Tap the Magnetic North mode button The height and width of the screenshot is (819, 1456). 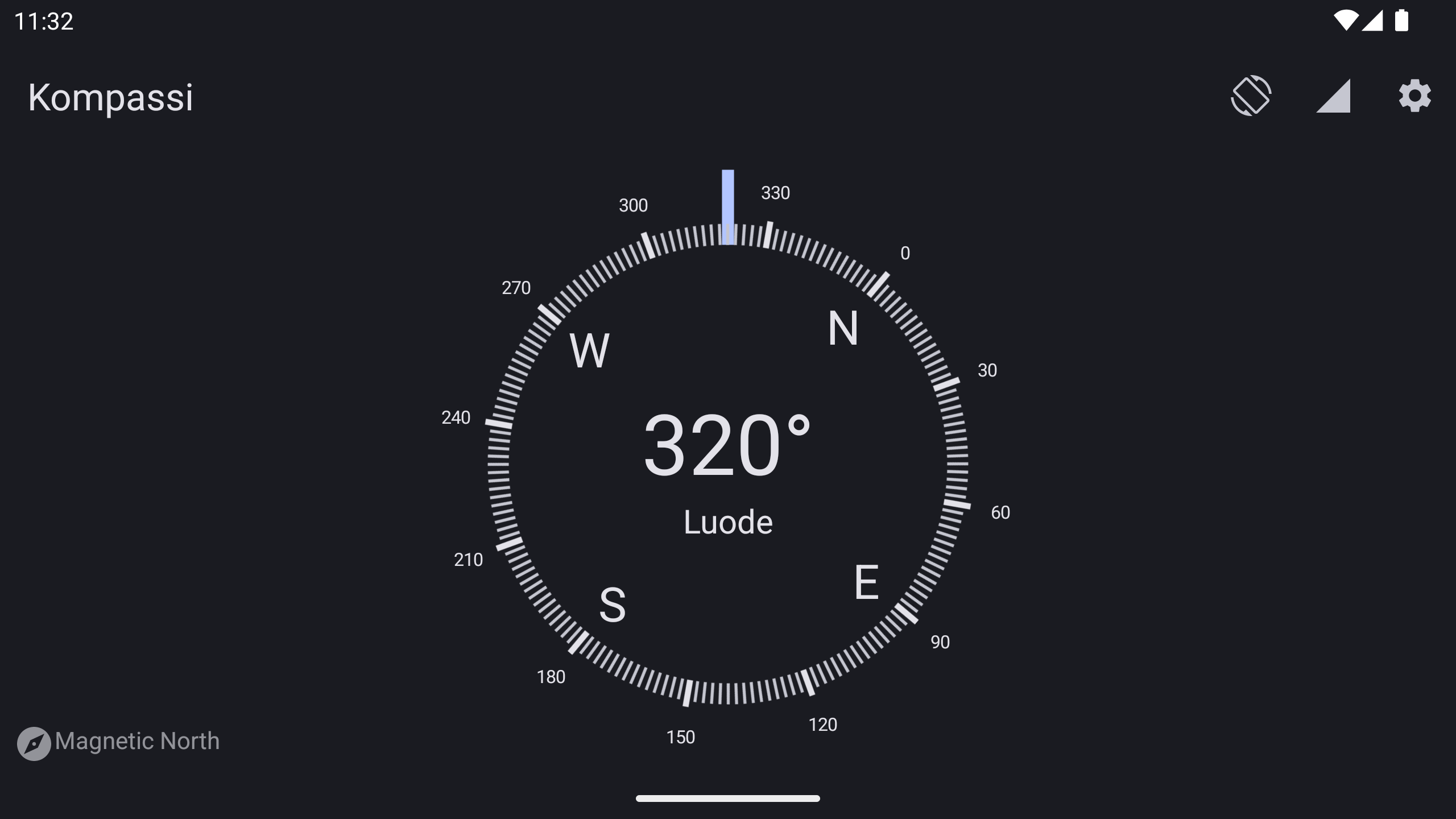(119, 742)
